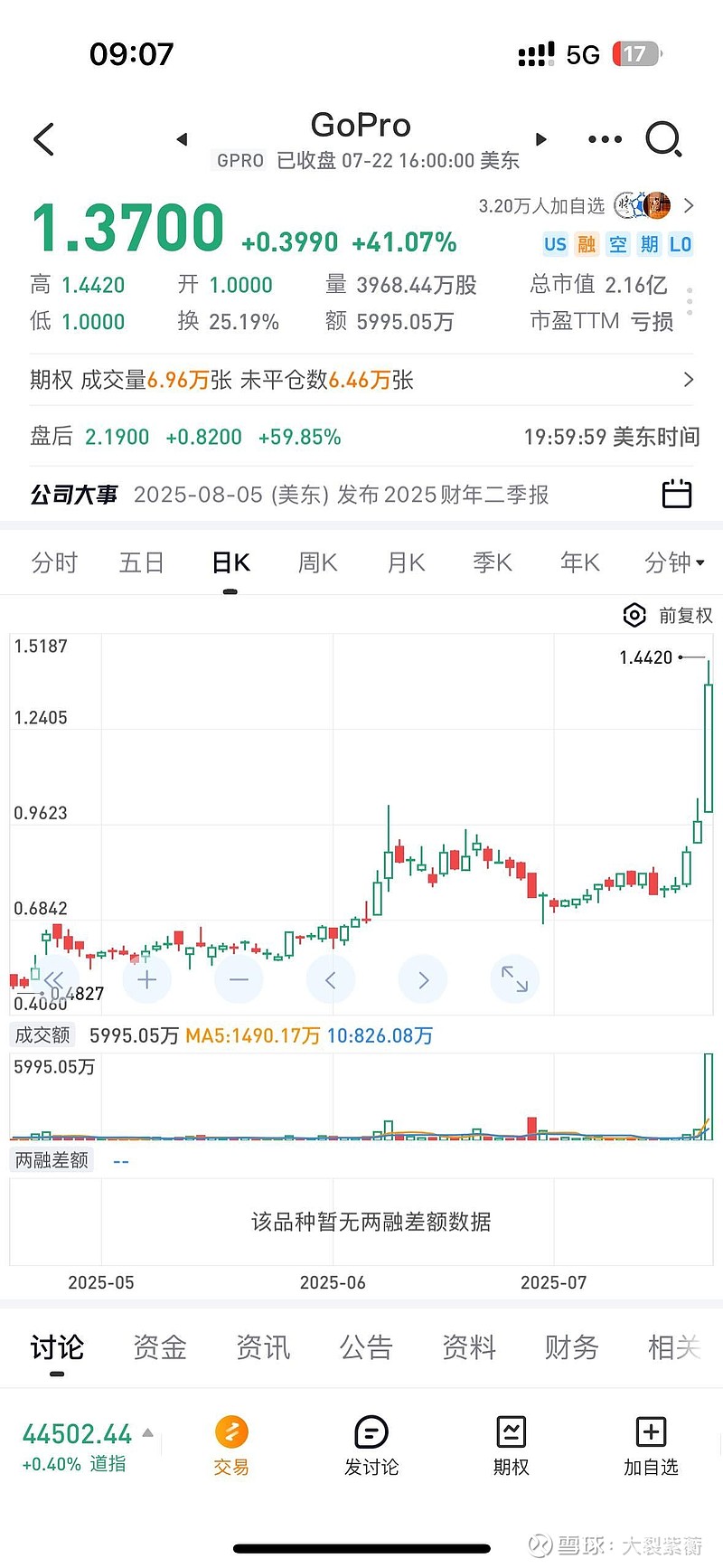Jump to the previous stock arrow
723x1568 pixels.
[x=182, y=139]
